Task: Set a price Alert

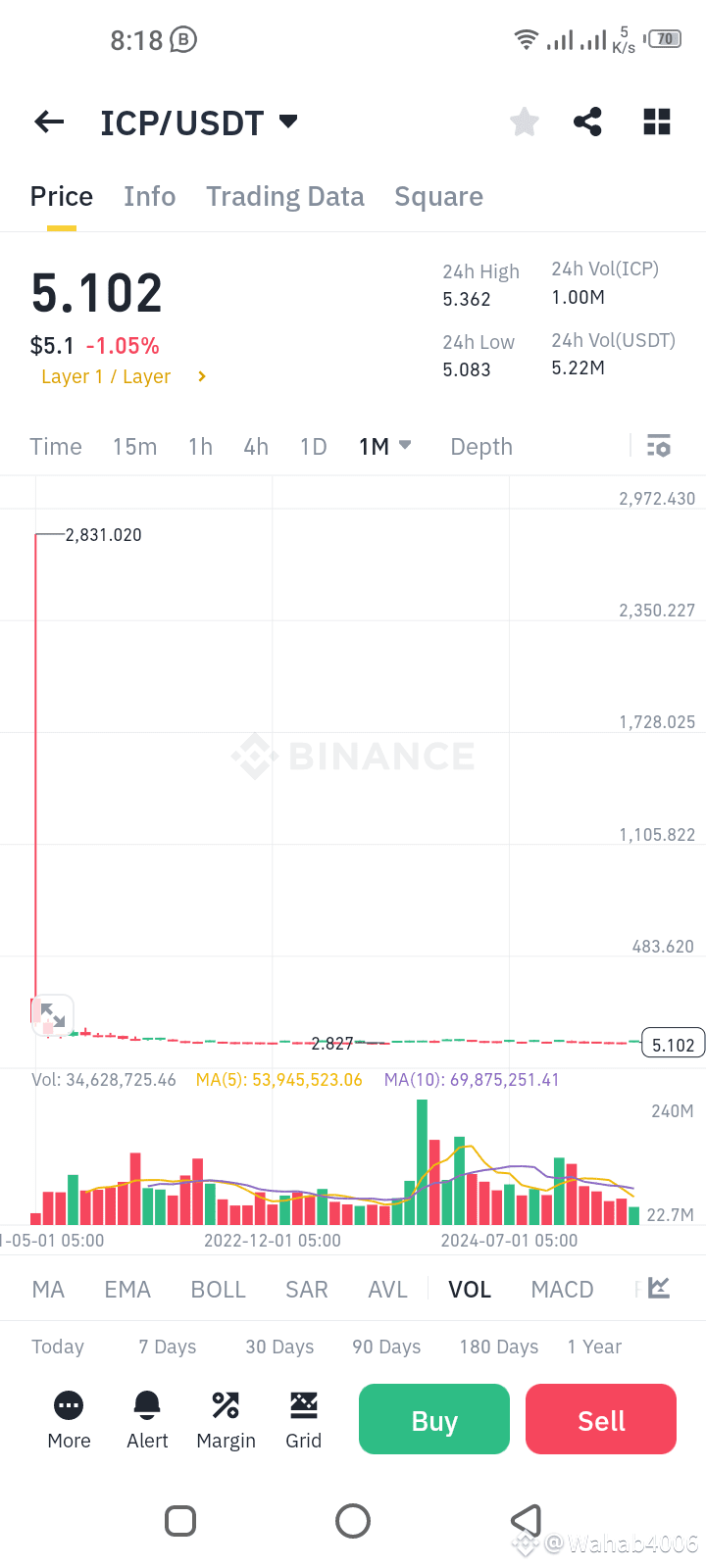Action: pos(146,1418)
